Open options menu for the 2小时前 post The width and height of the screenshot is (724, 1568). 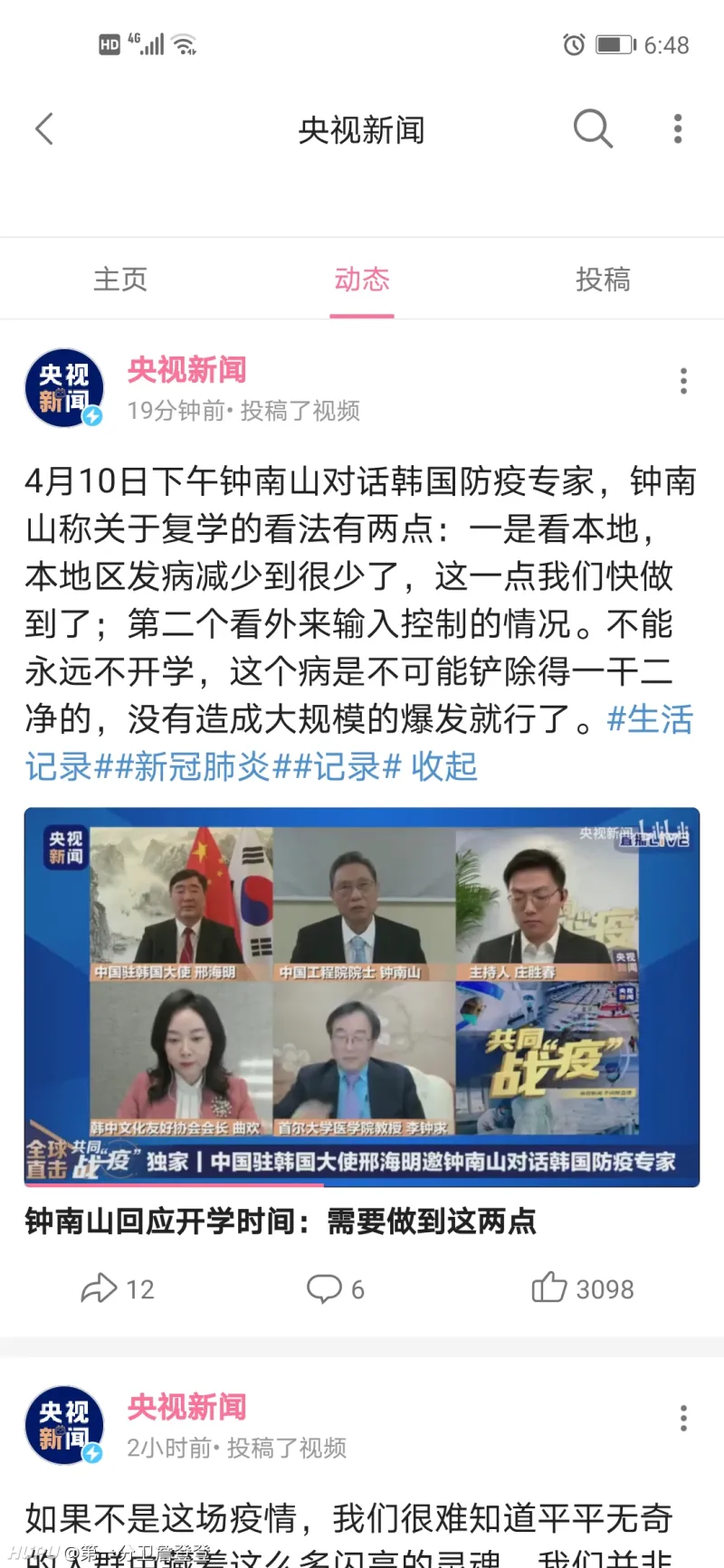pos(683,1418)
